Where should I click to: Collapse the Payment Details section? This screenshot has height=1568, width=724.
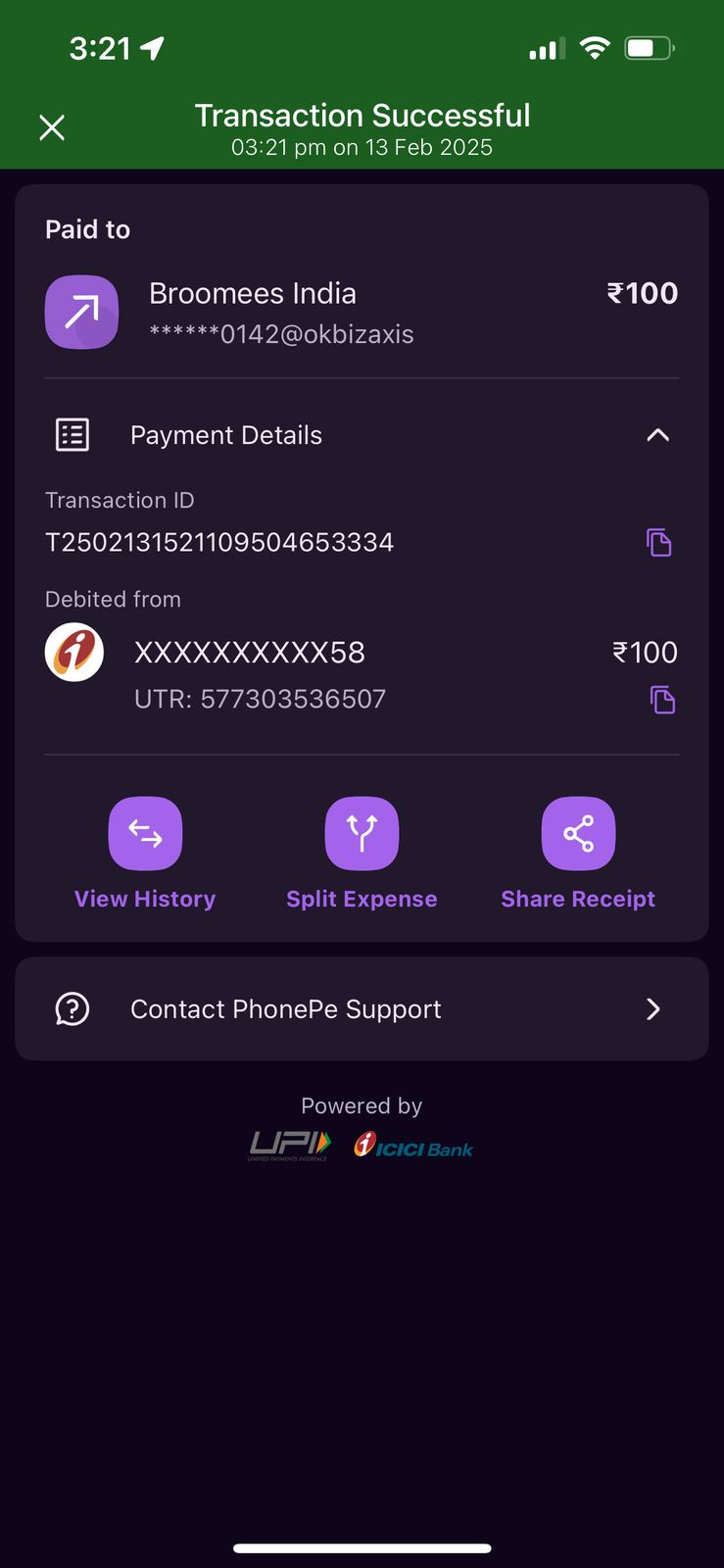point(657,435)
